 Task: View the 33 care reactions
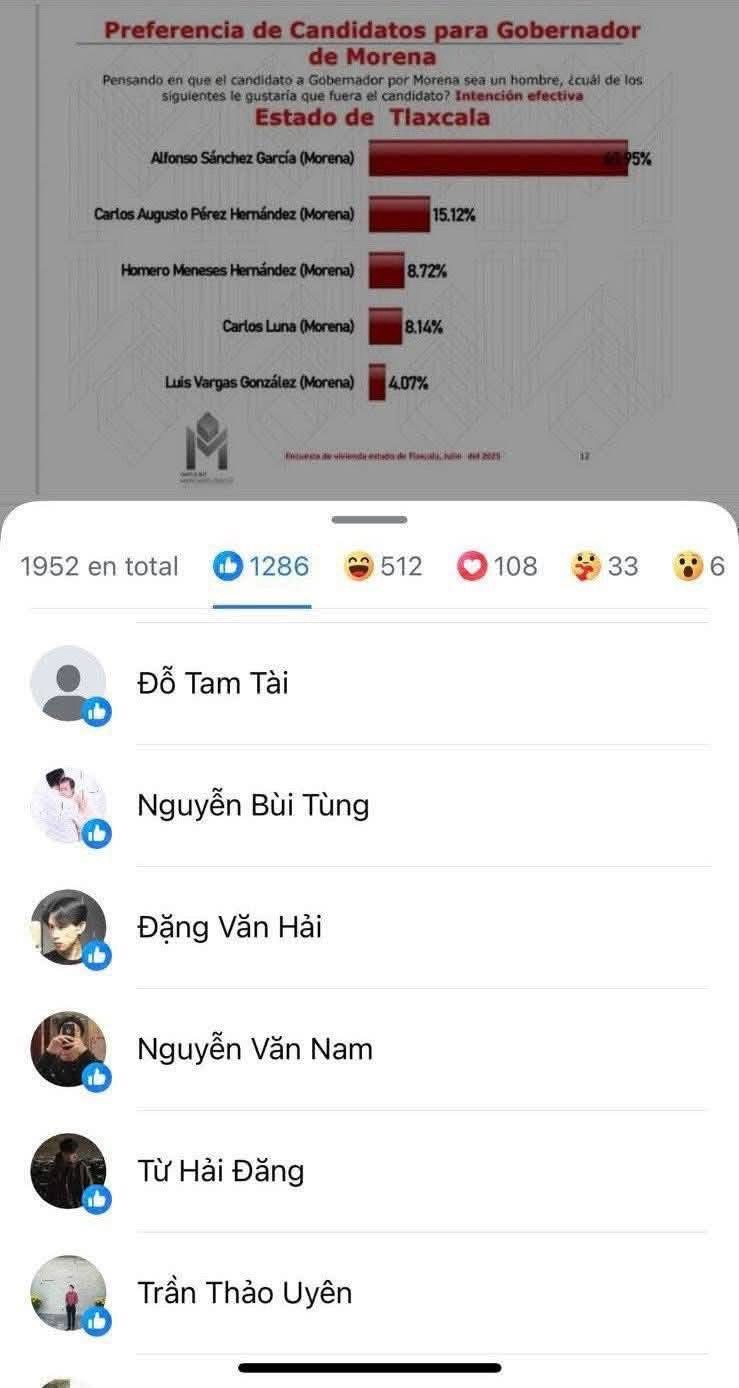coord(604,567)
